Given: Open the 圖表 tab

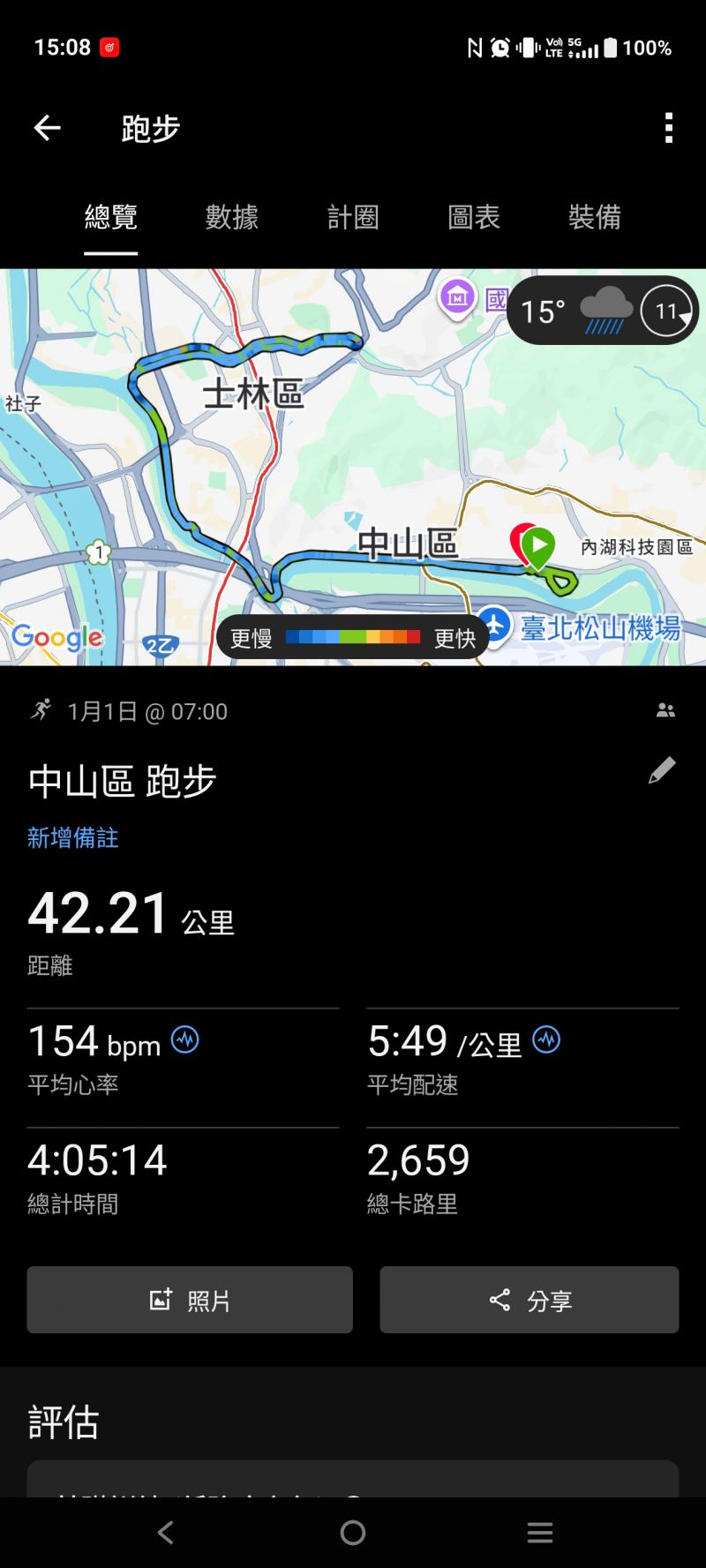Looking at the screenshot, I should (474, 217).
